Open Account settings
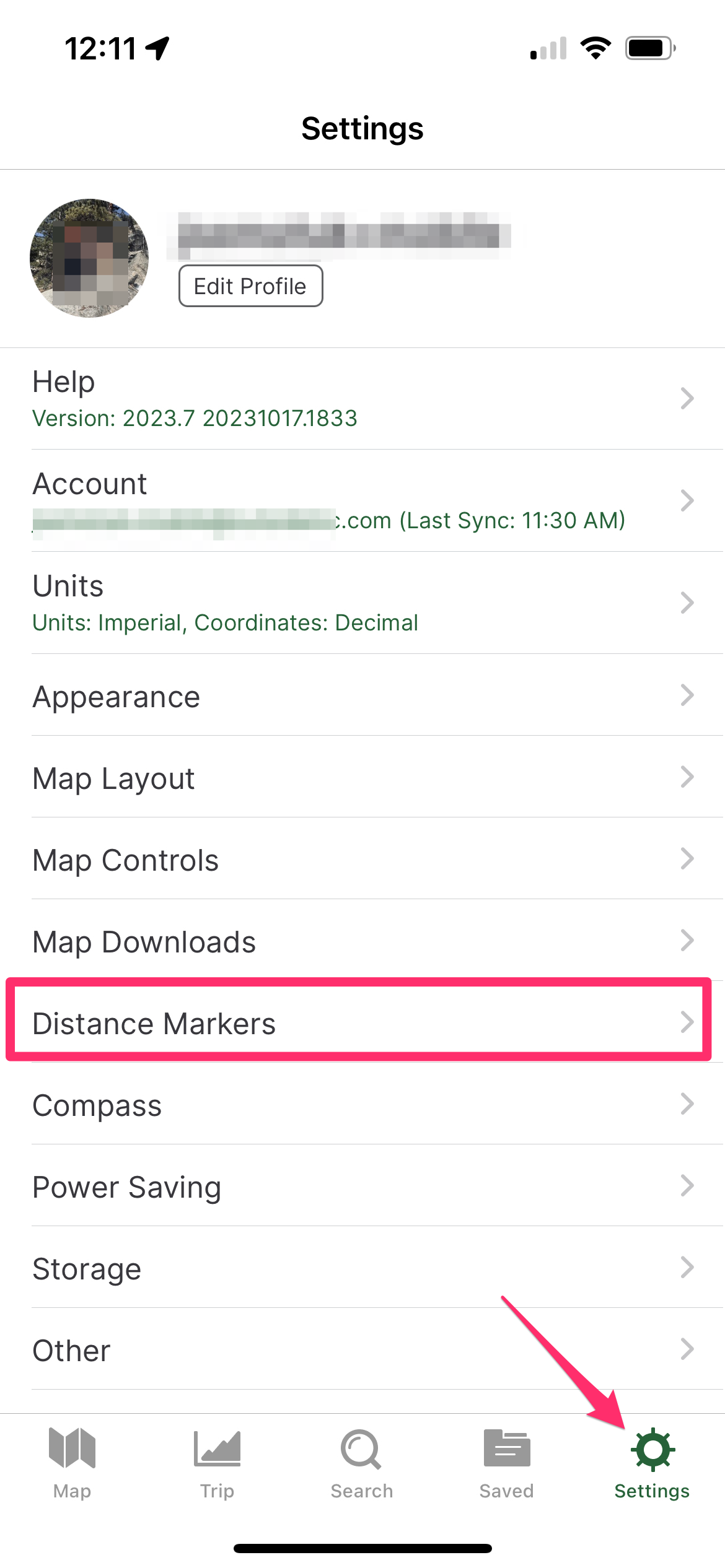The image size is (725, 1568). (x=362, y=501)
